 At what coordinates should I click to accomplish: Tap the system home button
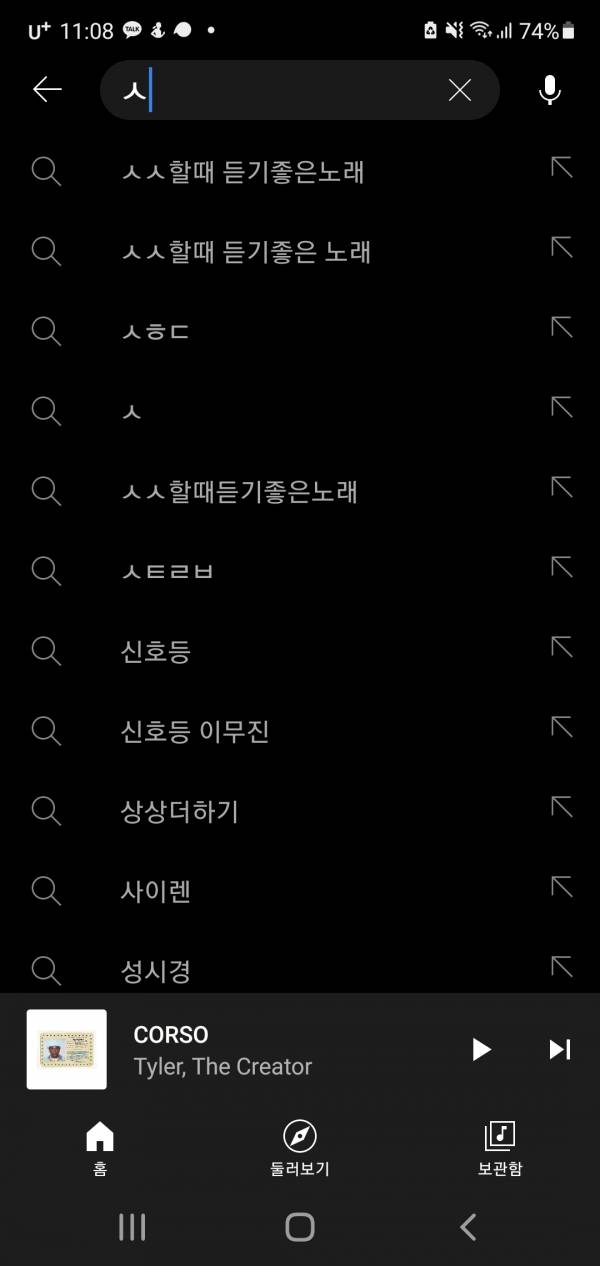[x=300, y=1227]
